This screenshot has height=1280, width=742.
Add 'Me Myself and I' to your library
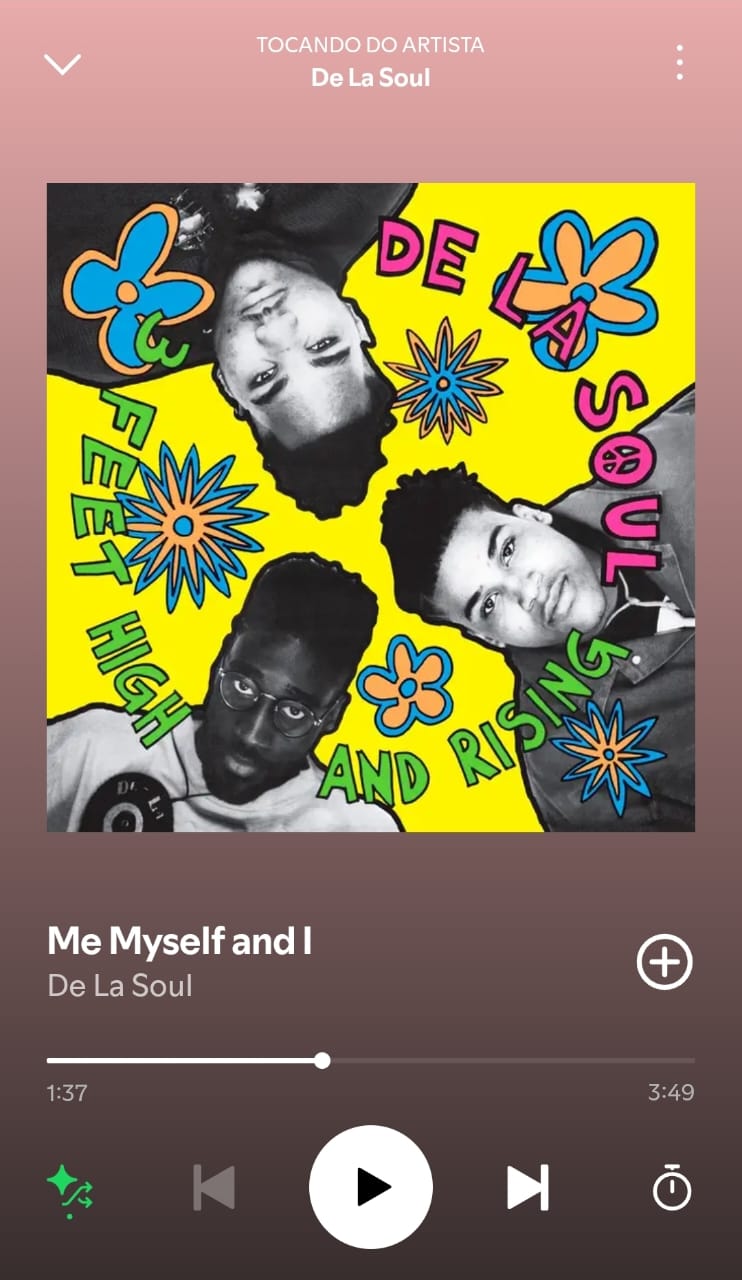pyautogui.click(x=663, y=961)
